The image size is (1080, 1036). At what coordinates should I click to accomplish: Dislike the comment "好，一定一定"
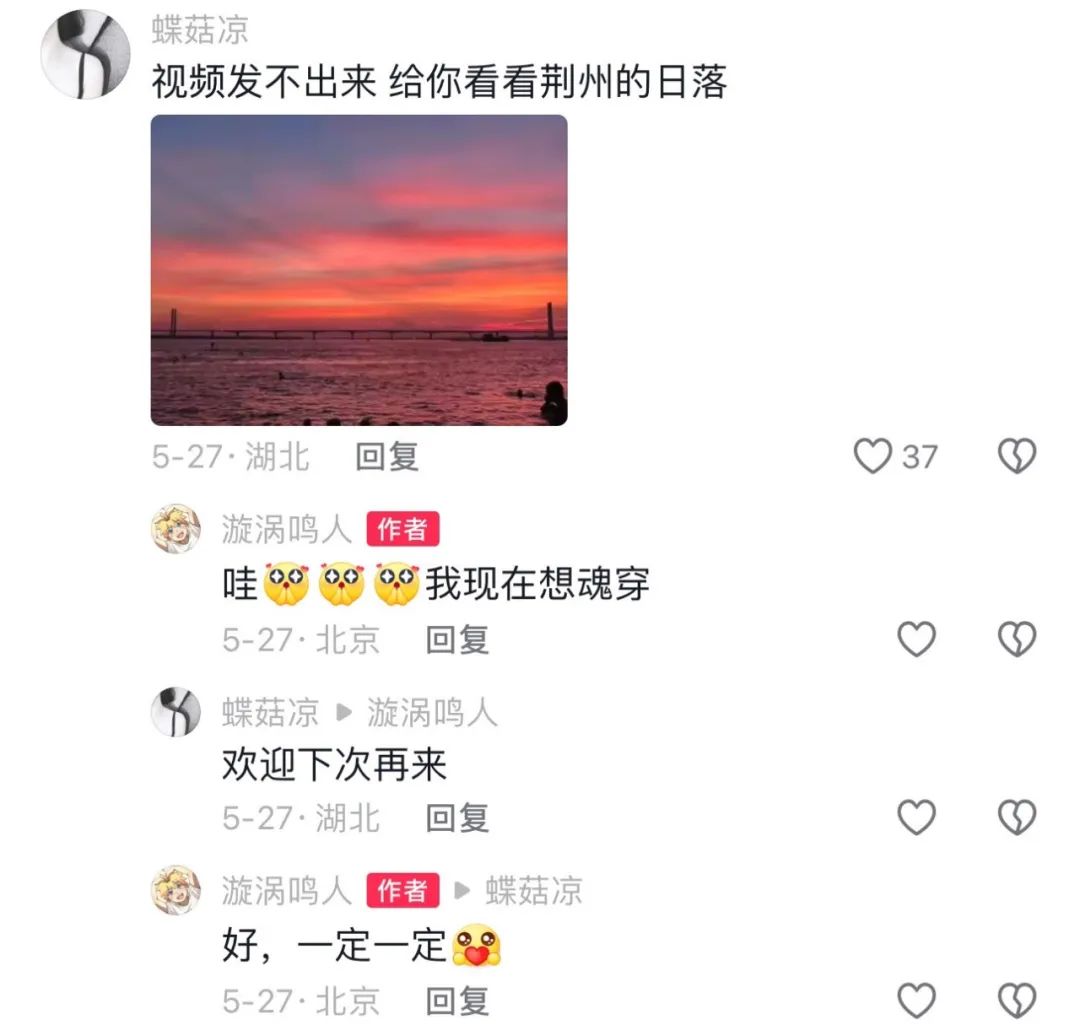point(1017,1000)
